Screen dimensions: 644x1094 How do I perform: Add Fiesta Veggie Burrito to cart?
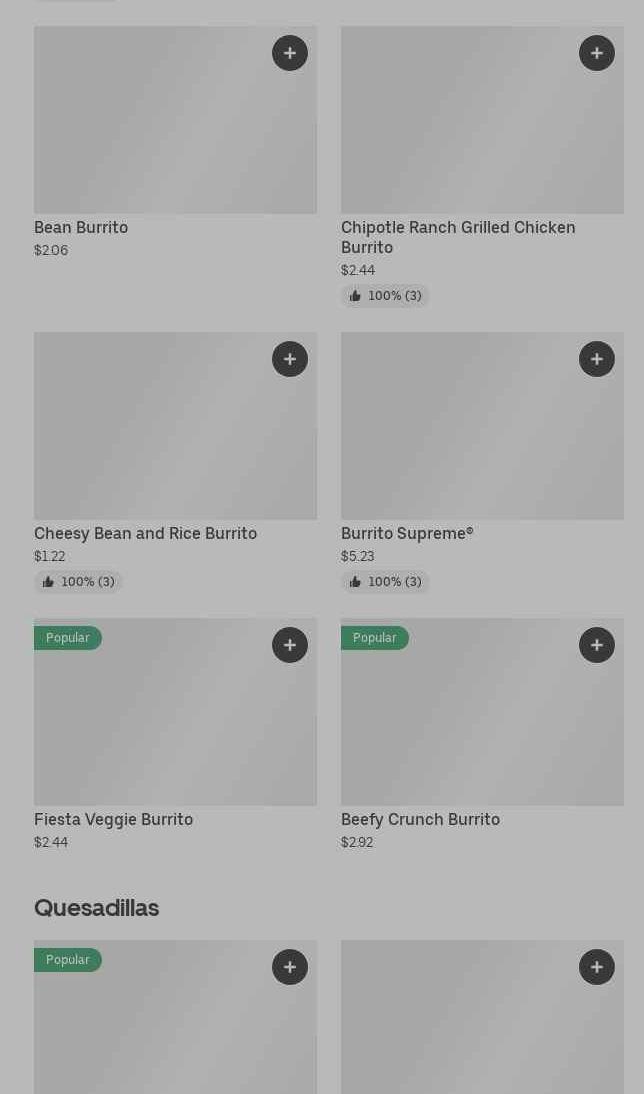click(x=290, y=645)
